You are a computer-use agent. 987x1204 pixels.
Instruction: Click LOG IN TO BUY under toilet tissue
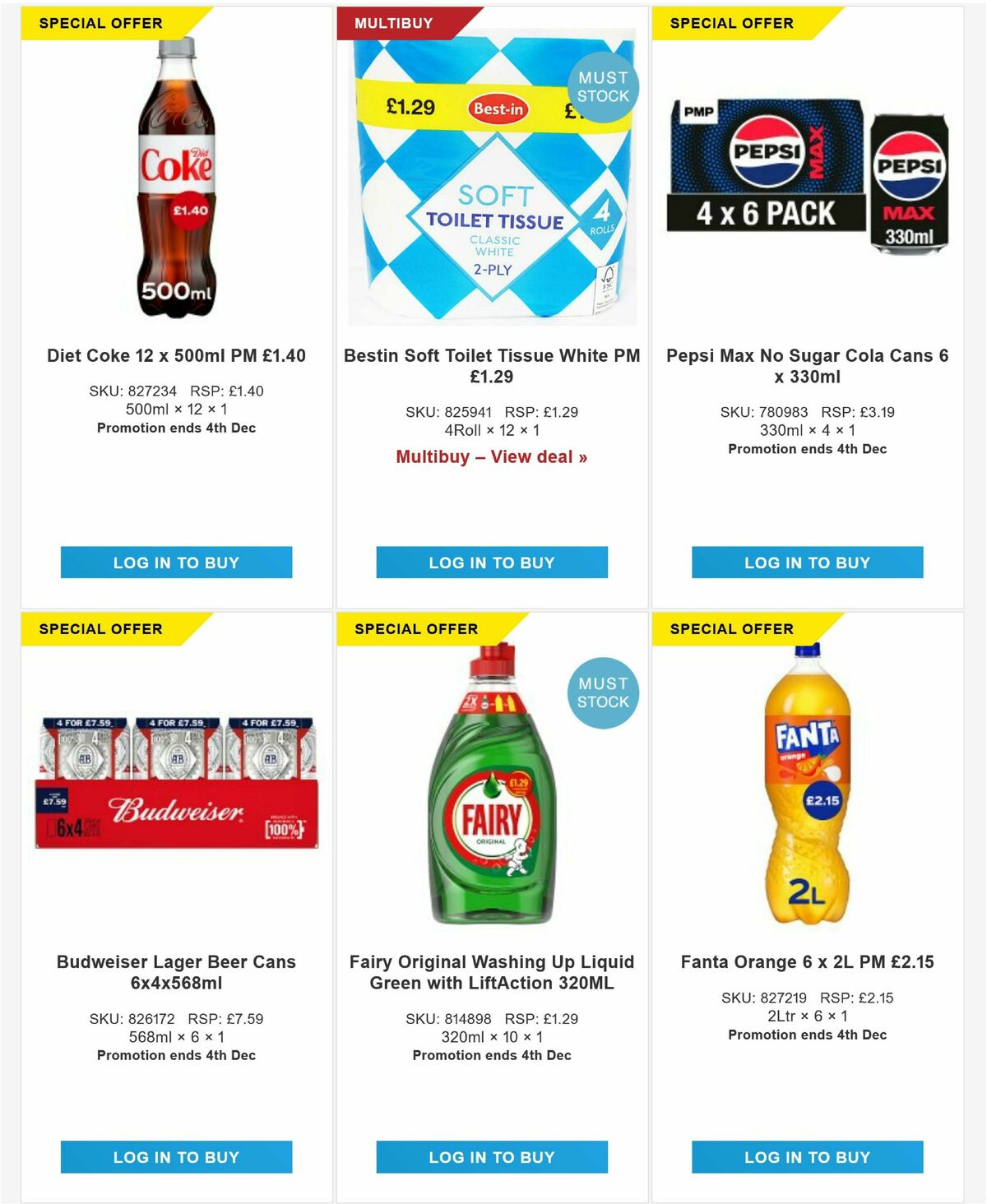click(x=491, y=563)
